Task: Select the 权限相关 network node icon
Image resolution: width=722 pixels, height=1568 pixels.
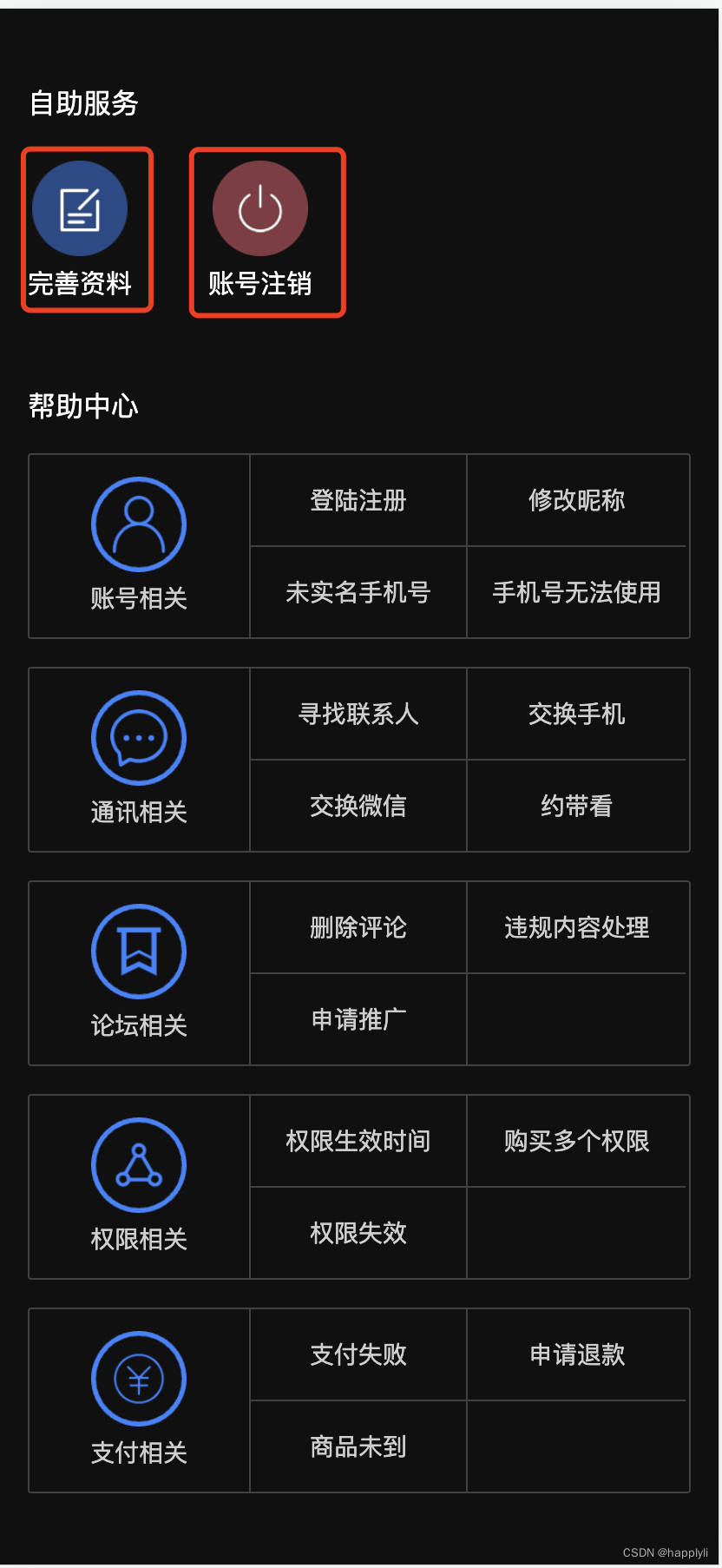Action: click(x=138, y=1164)
